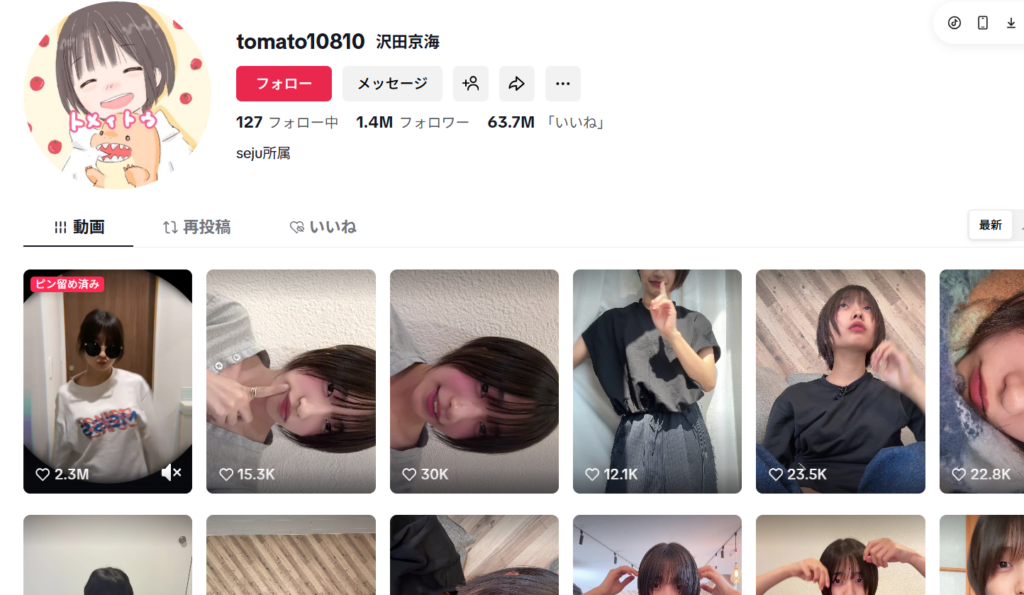Open the video with 30K likes
Viewport: 1024px width, 595px height.
(474, 380)
